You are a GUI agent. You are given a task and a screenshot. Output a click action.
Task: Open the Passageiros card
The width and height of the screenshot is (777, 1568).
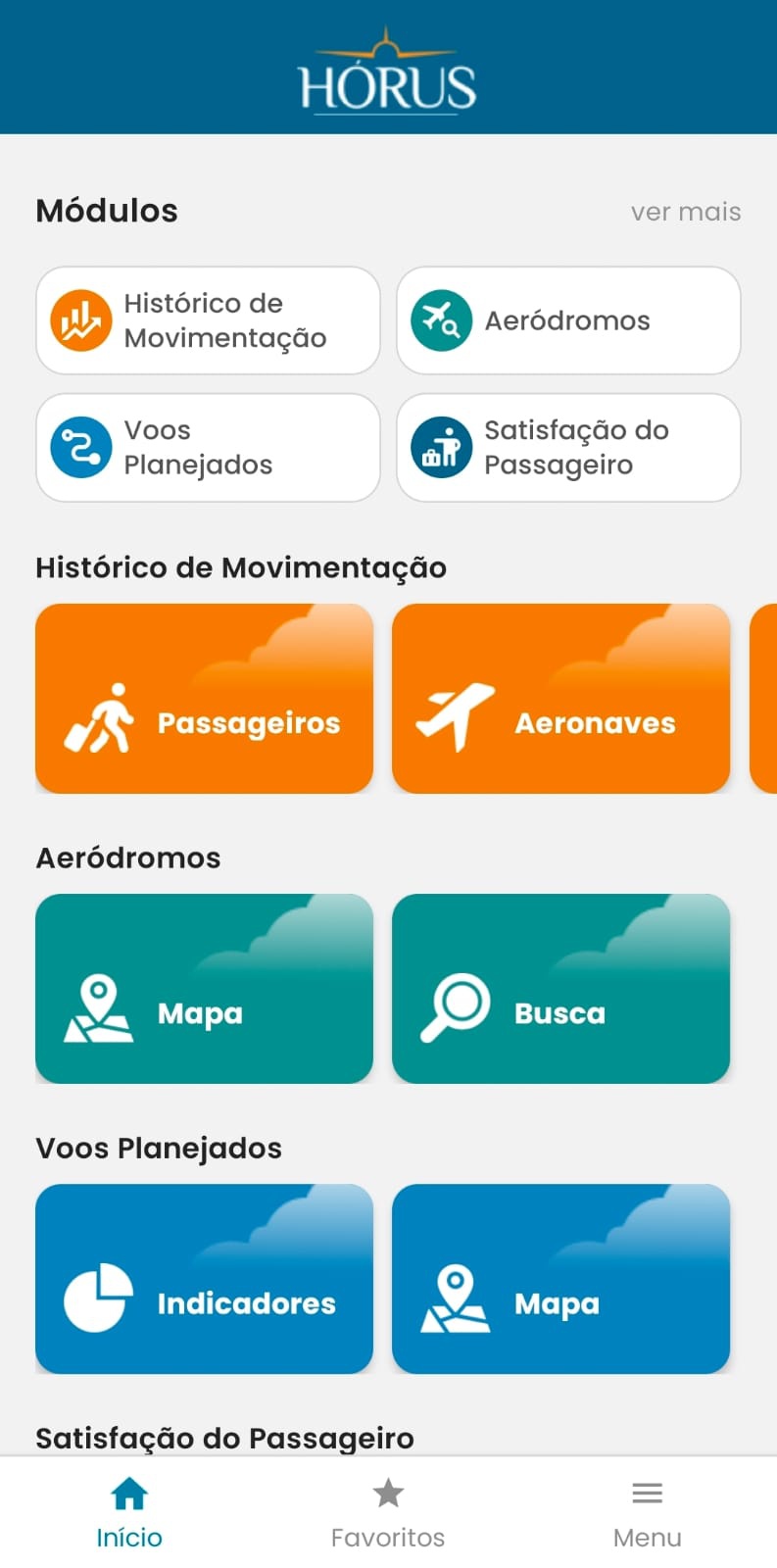pyautogui.click(x=204, y=698)
